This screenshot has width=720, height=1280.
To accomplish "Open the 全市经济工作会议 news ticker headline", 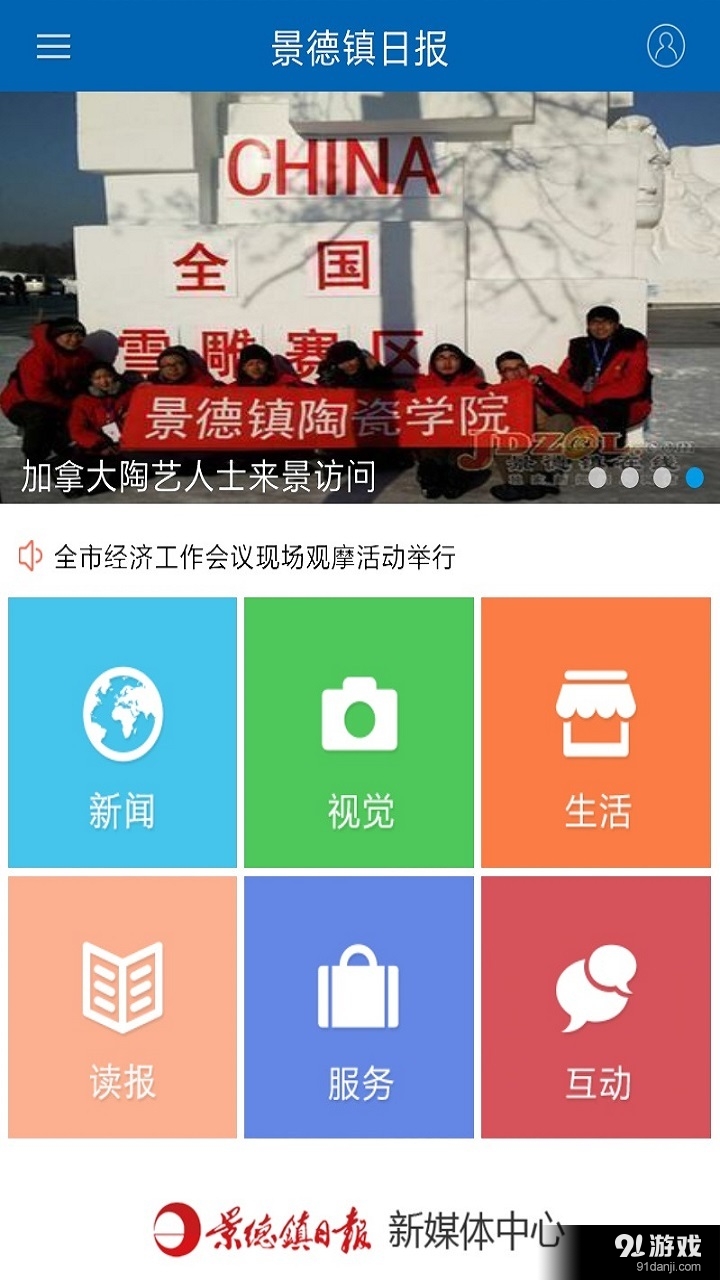I will [255, 556].
